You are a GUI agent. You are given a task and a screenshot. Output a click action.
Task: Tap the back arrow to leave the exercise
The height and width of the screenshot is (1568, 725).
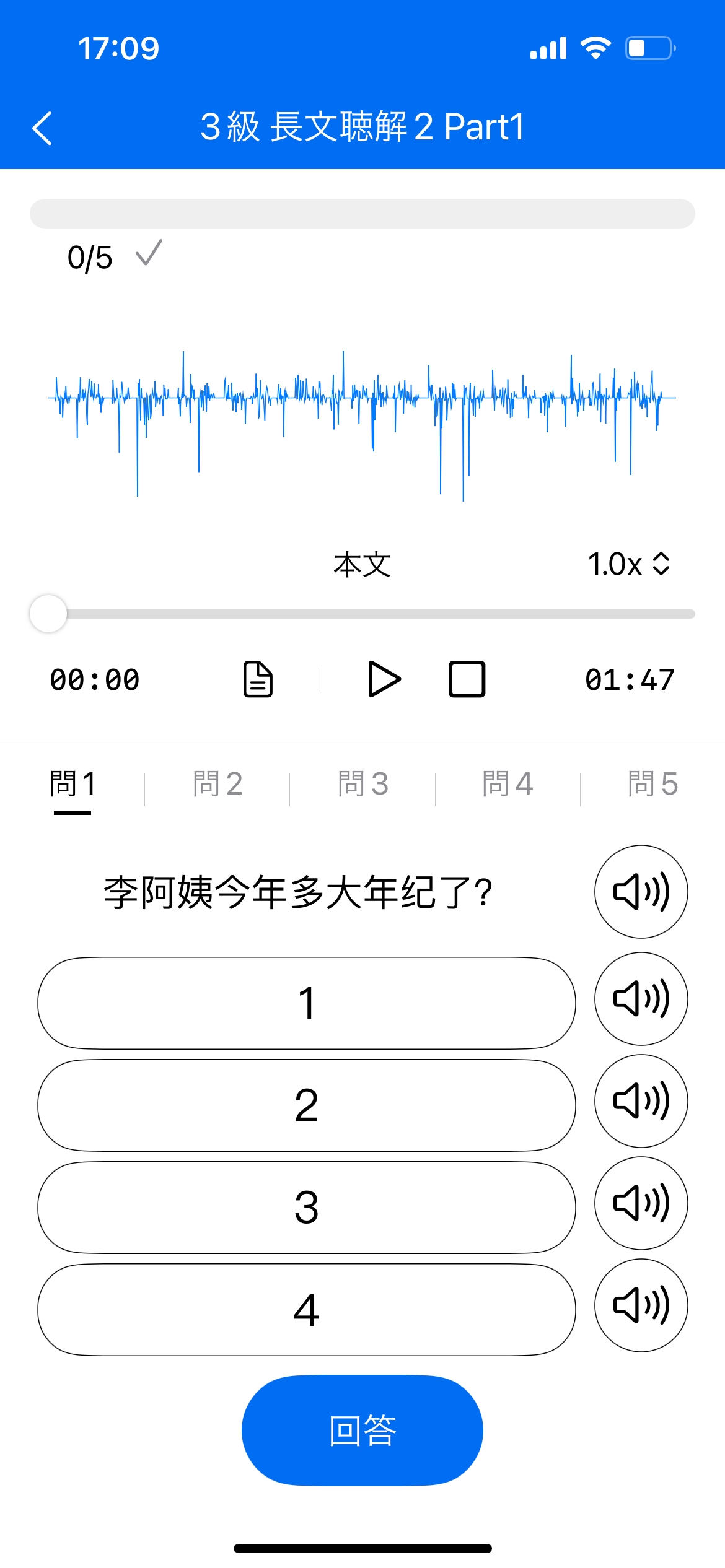[42, 127]
